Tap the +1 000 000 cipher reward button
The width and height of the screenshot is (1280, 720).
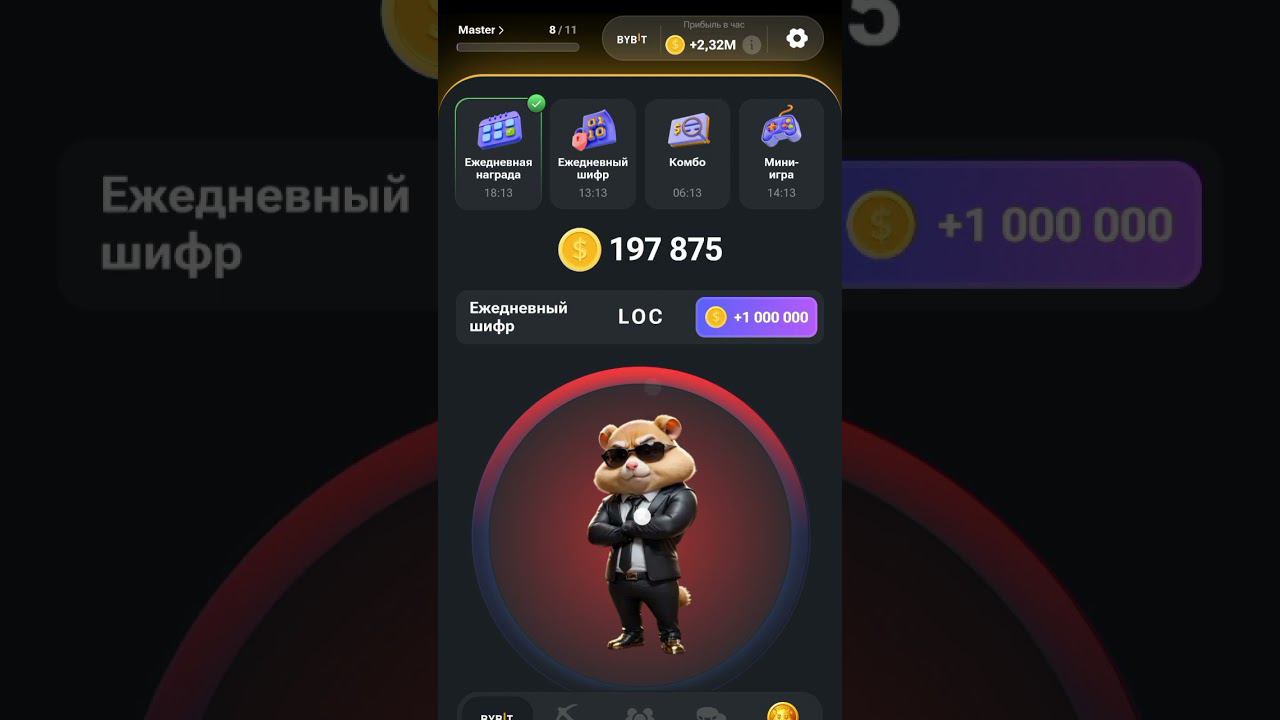(x=756, y=317)
